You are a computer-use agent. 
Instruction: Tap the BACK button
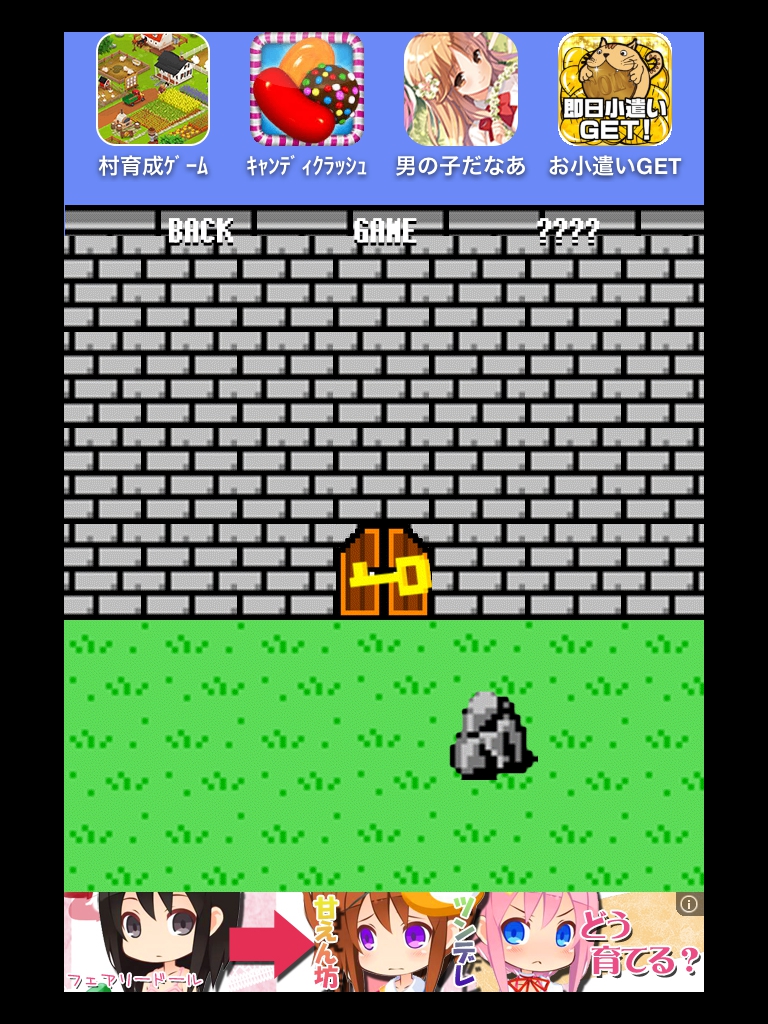click(200, 231)
